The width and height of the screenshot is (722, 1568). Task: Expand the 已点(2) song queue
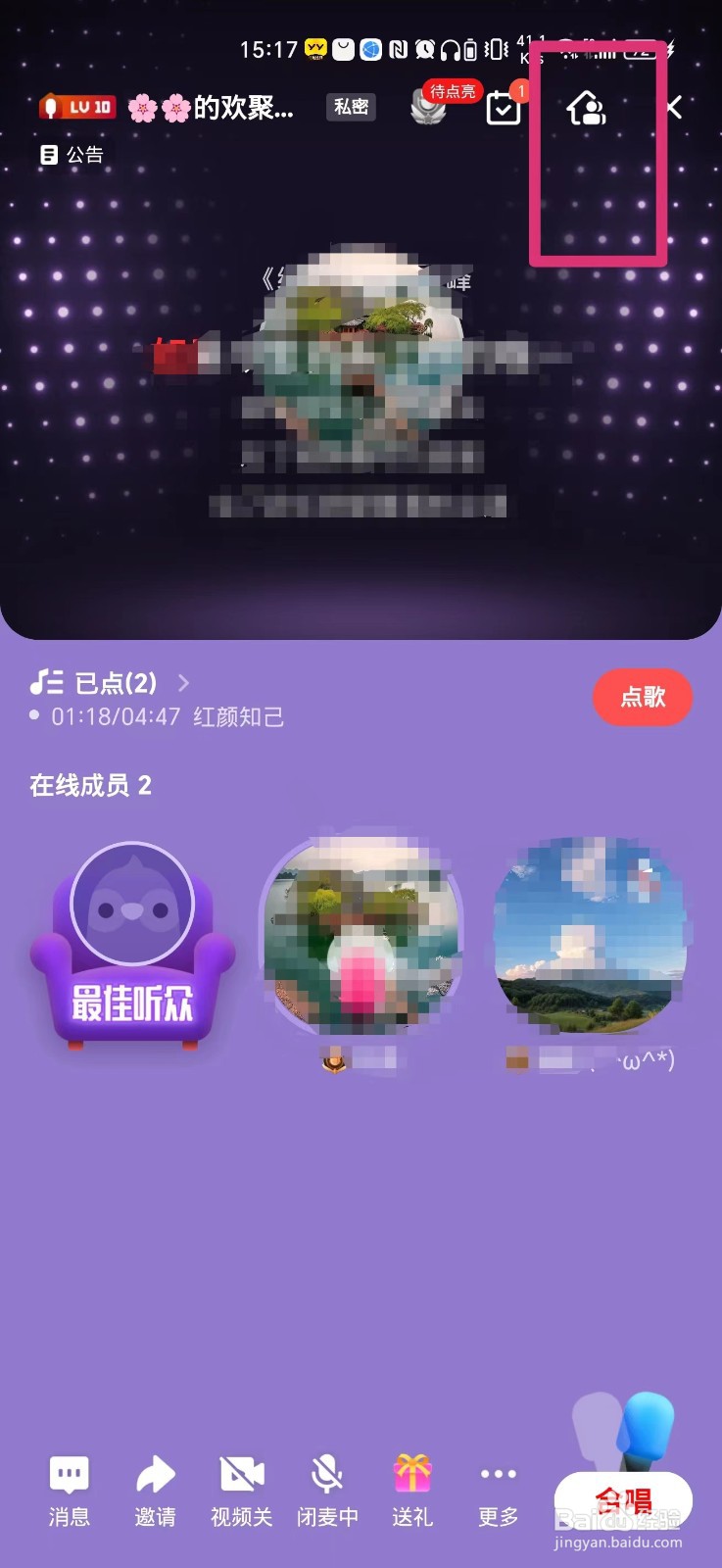pyautogui.click(x=116, y=683)
